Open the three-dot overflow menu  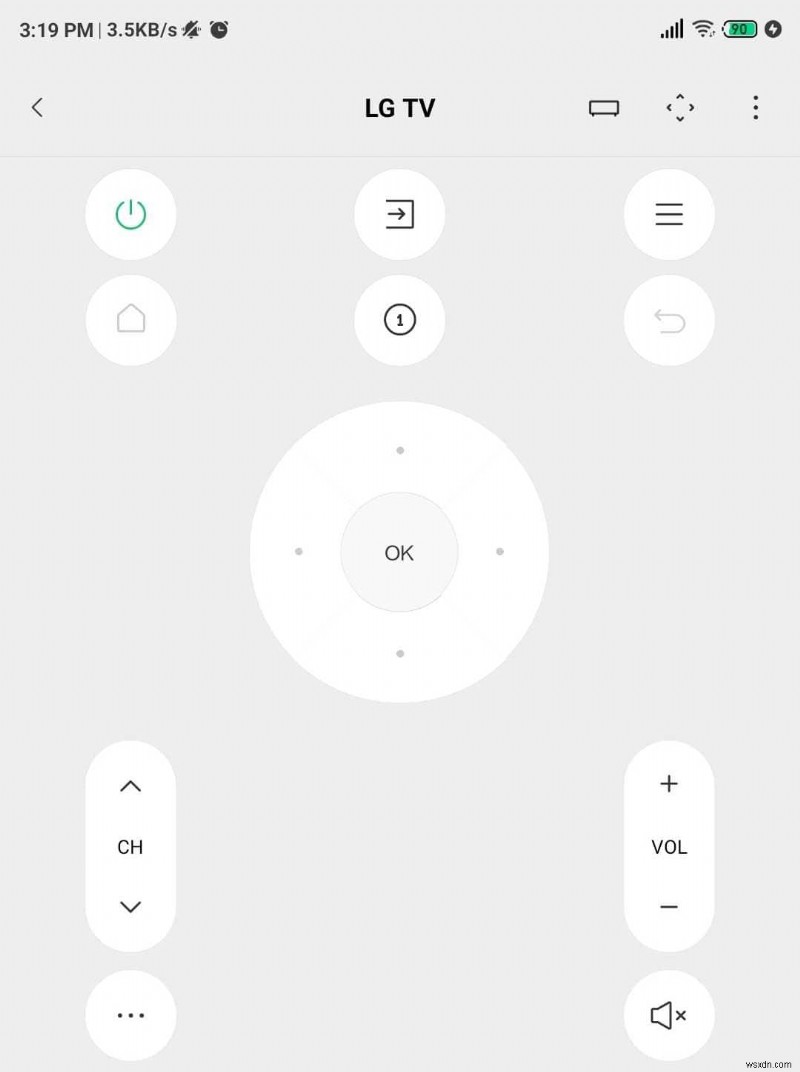point(755,107)
